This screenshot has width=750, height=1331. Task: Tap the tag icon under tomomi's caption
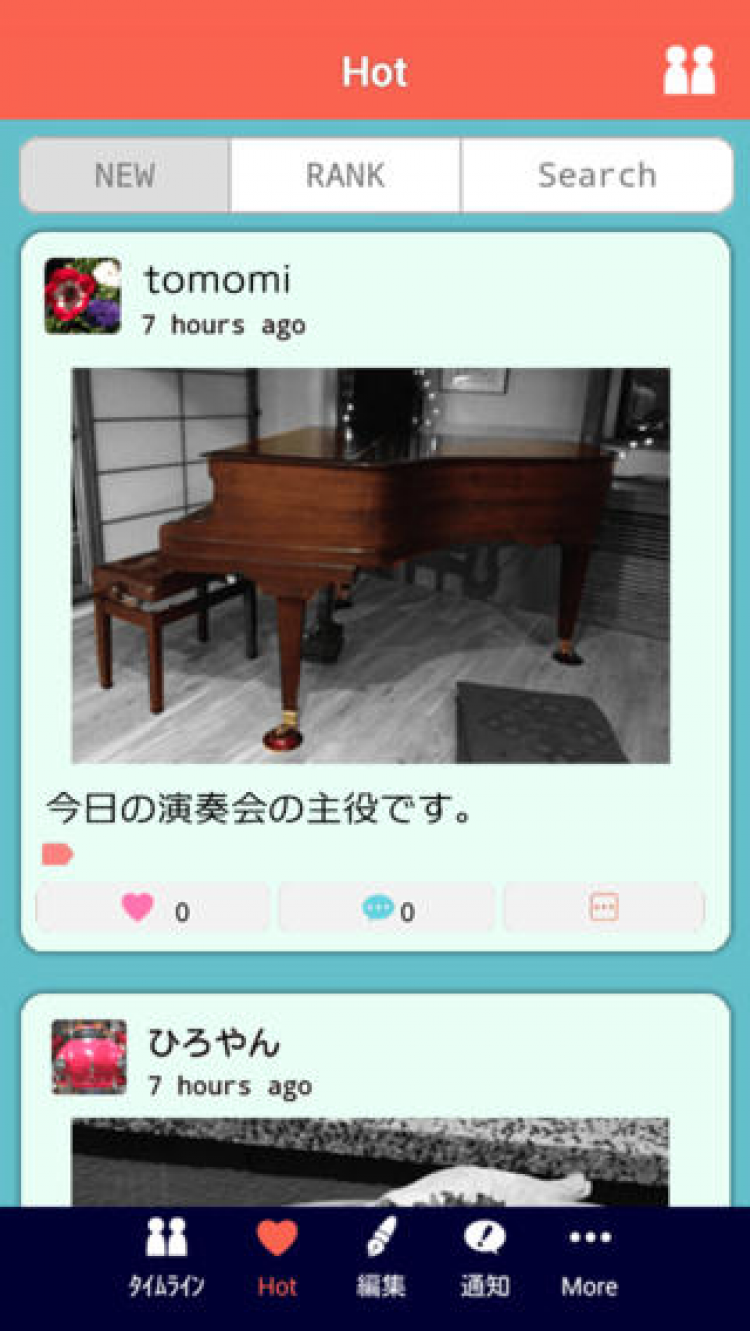tap(57, 854)
